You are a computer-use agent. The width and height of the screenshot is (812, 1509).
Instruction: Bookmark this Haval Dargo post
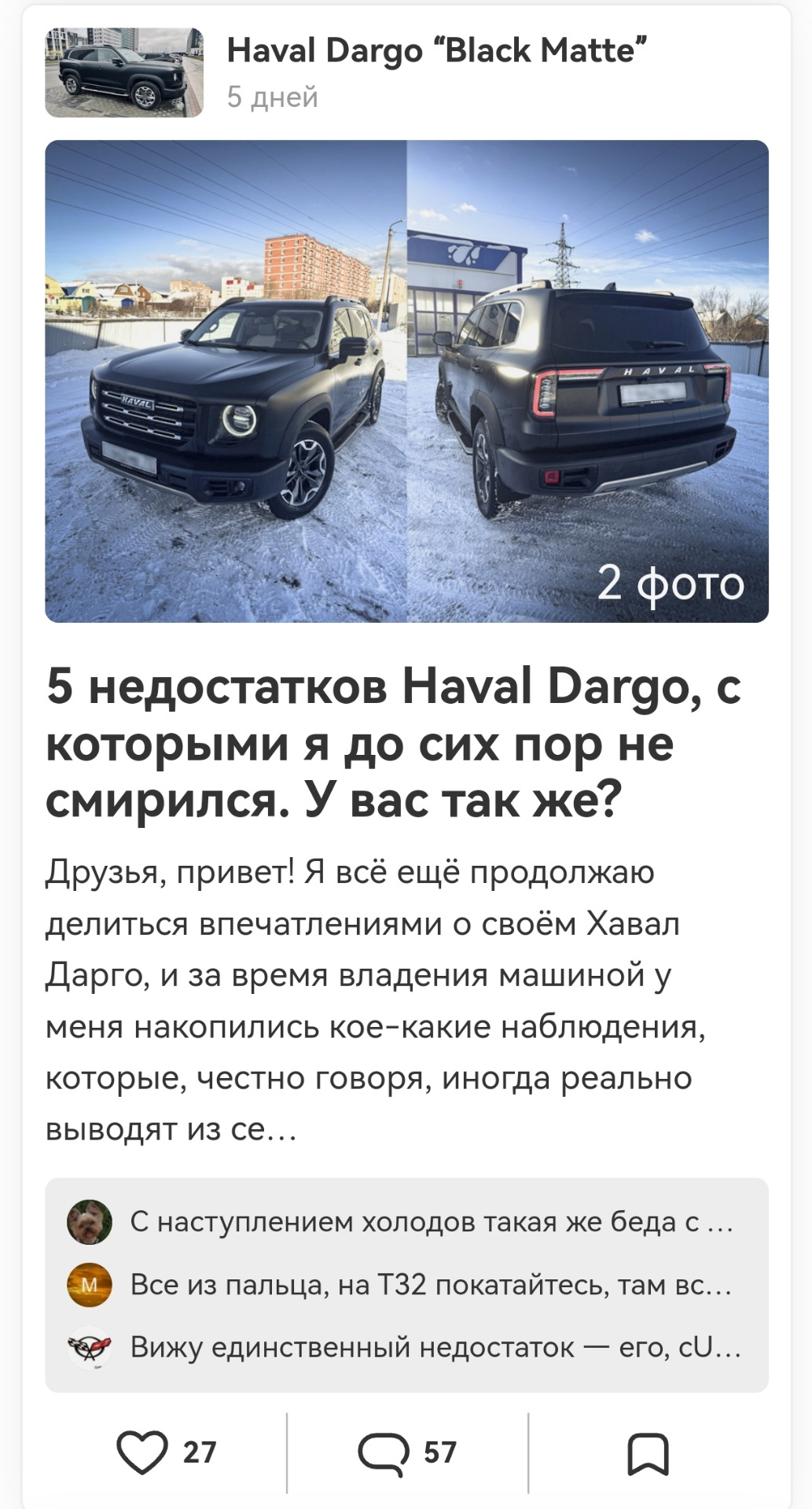648,1453
